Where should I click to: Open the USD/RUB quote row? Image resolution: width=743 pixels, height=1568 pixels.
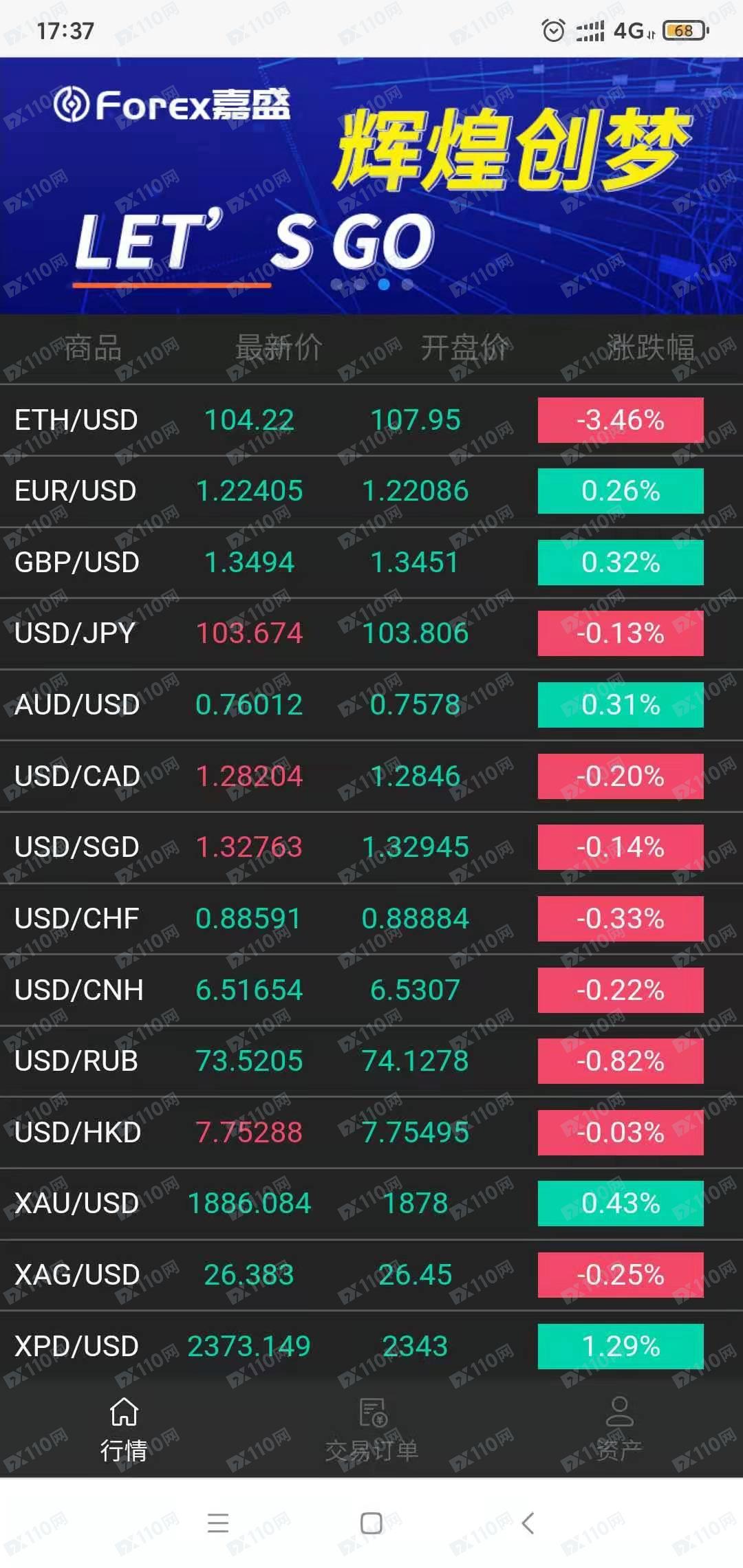[x=371, y=1061]
